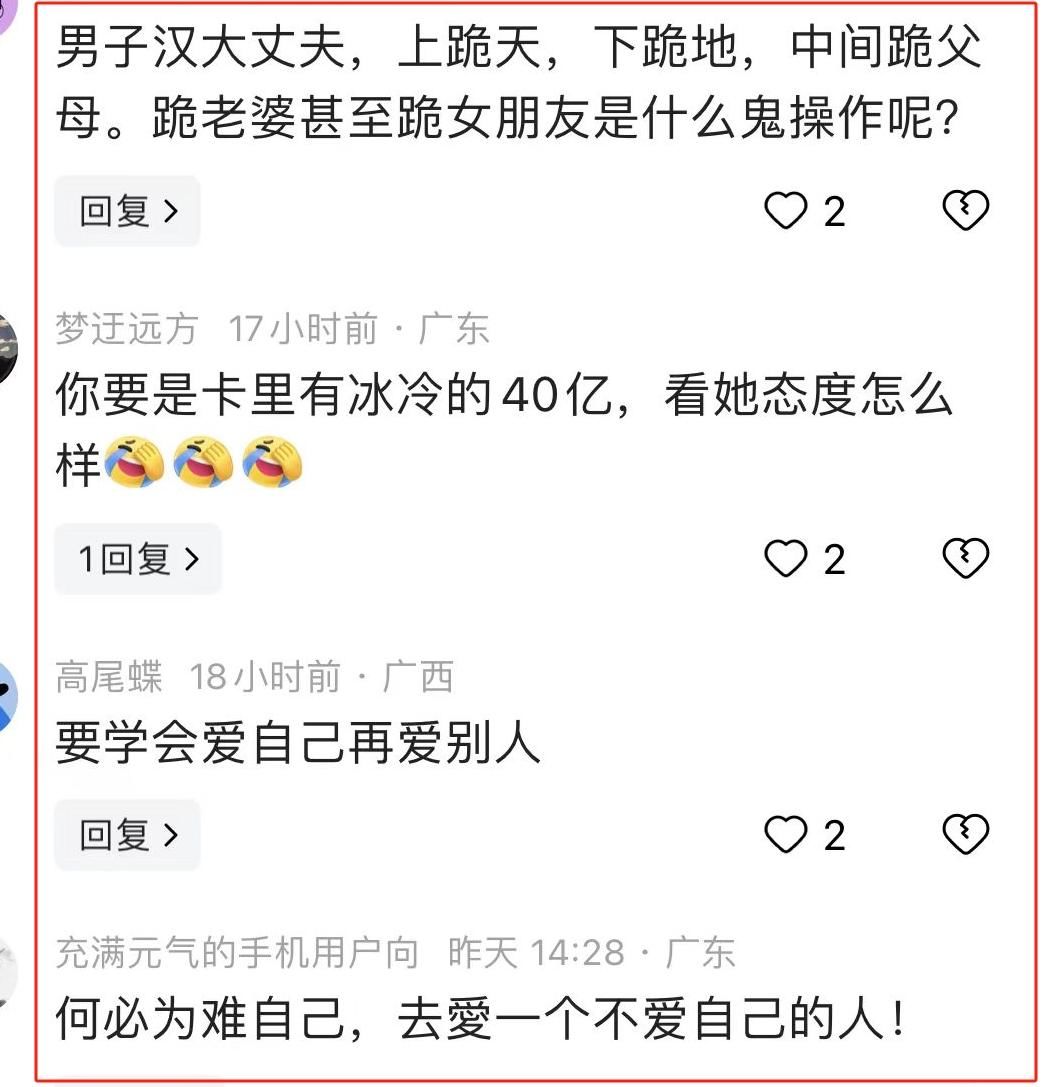Open 高尾蝶's profile name
Viewport: 1043px width, 1087px height.
pyautogui.click(x=109, y=677)
